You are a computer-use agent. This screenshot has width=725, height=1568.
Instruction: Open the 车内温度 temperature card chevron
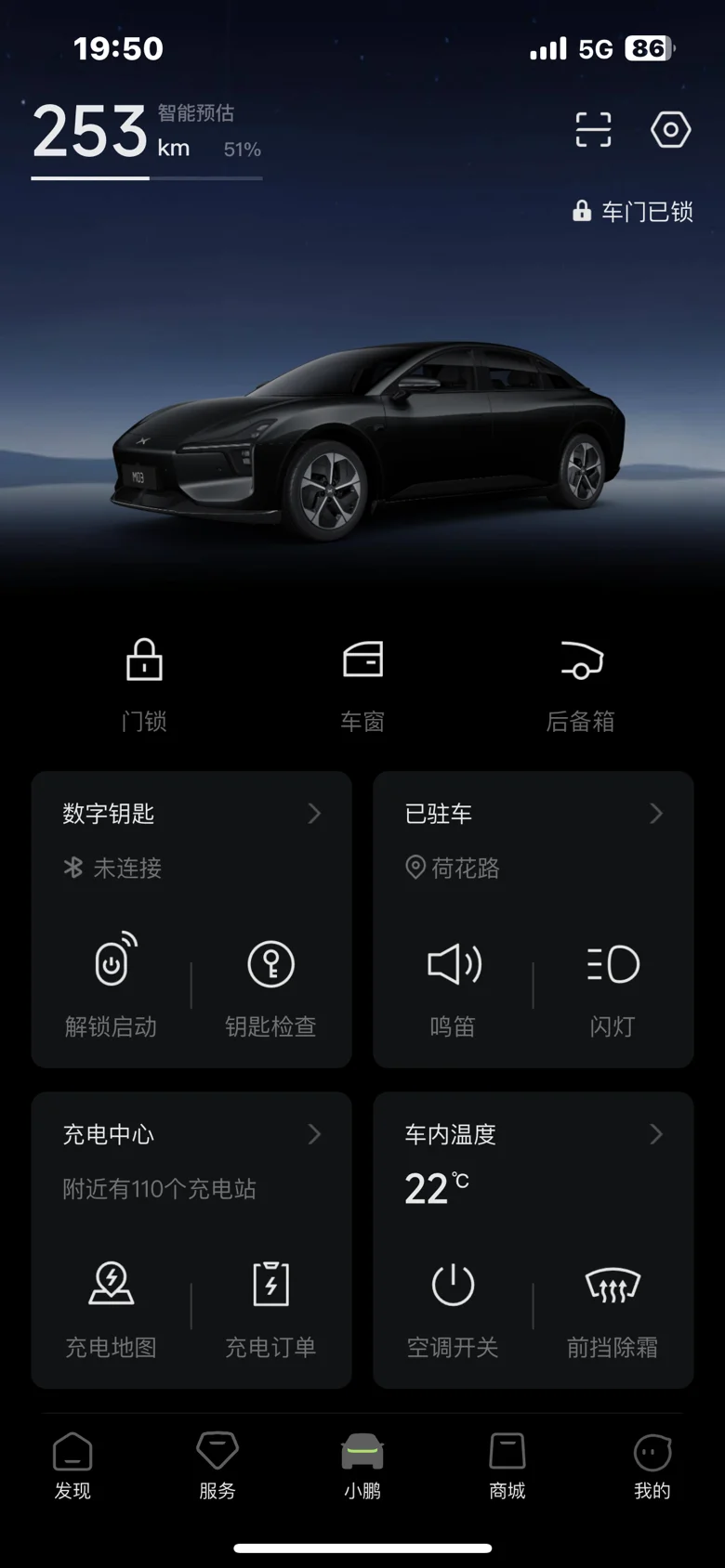(x=656, y=1134)
